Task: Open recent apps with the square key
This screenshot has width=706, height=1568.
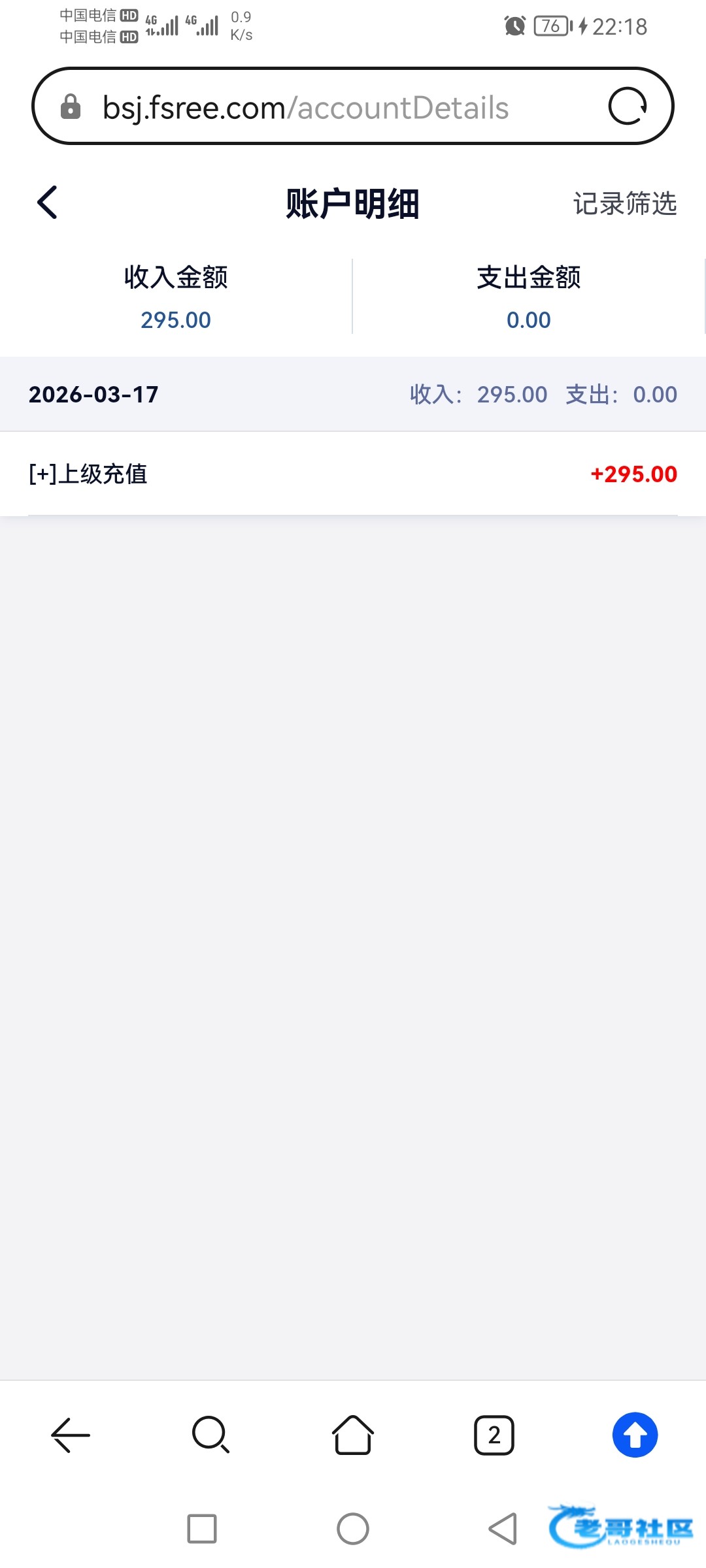Action: pyautogui.click(x=202, y=1529)
